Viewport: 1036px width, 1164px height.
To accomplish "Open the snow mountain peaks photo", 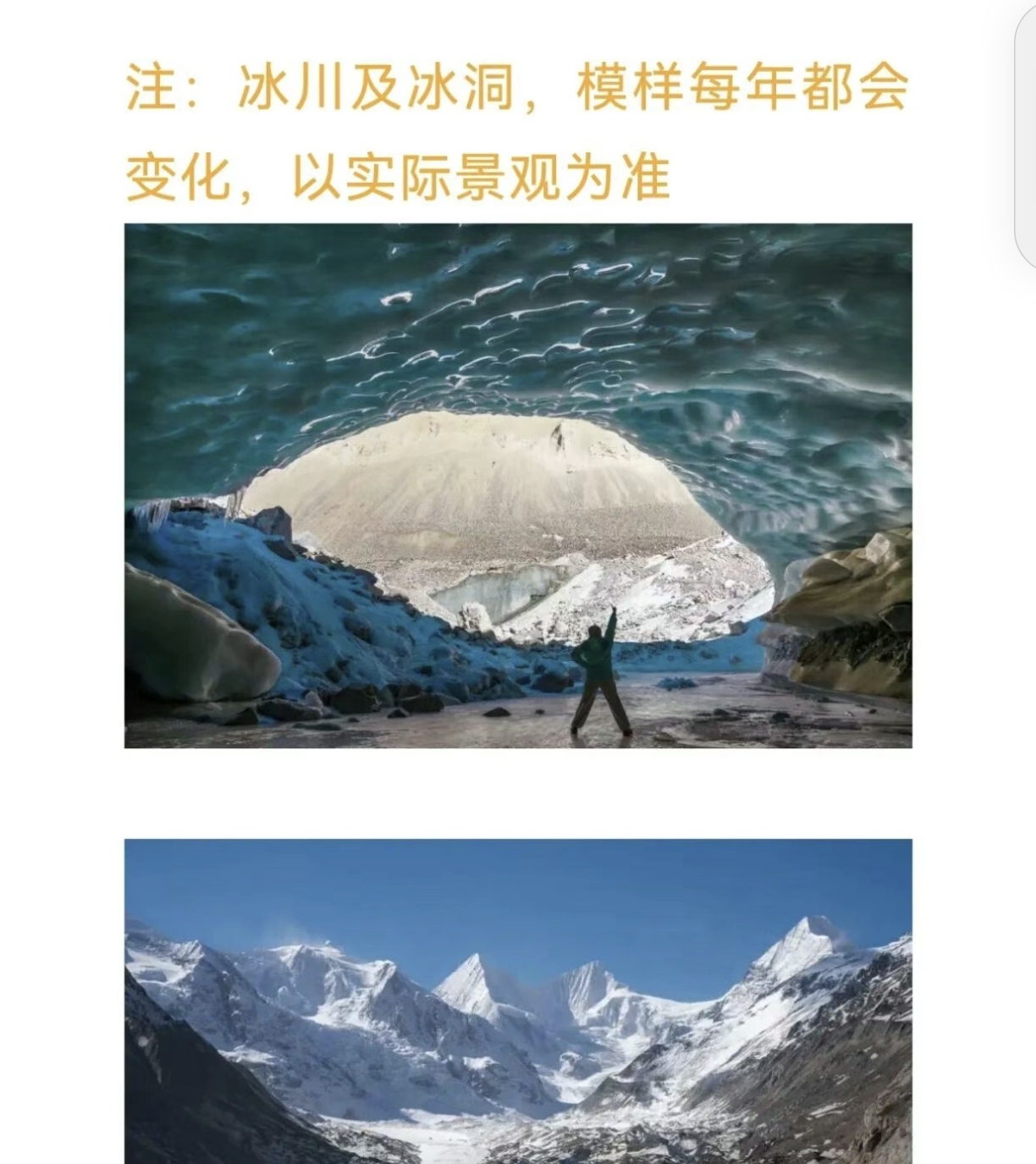I will 518,1001.
